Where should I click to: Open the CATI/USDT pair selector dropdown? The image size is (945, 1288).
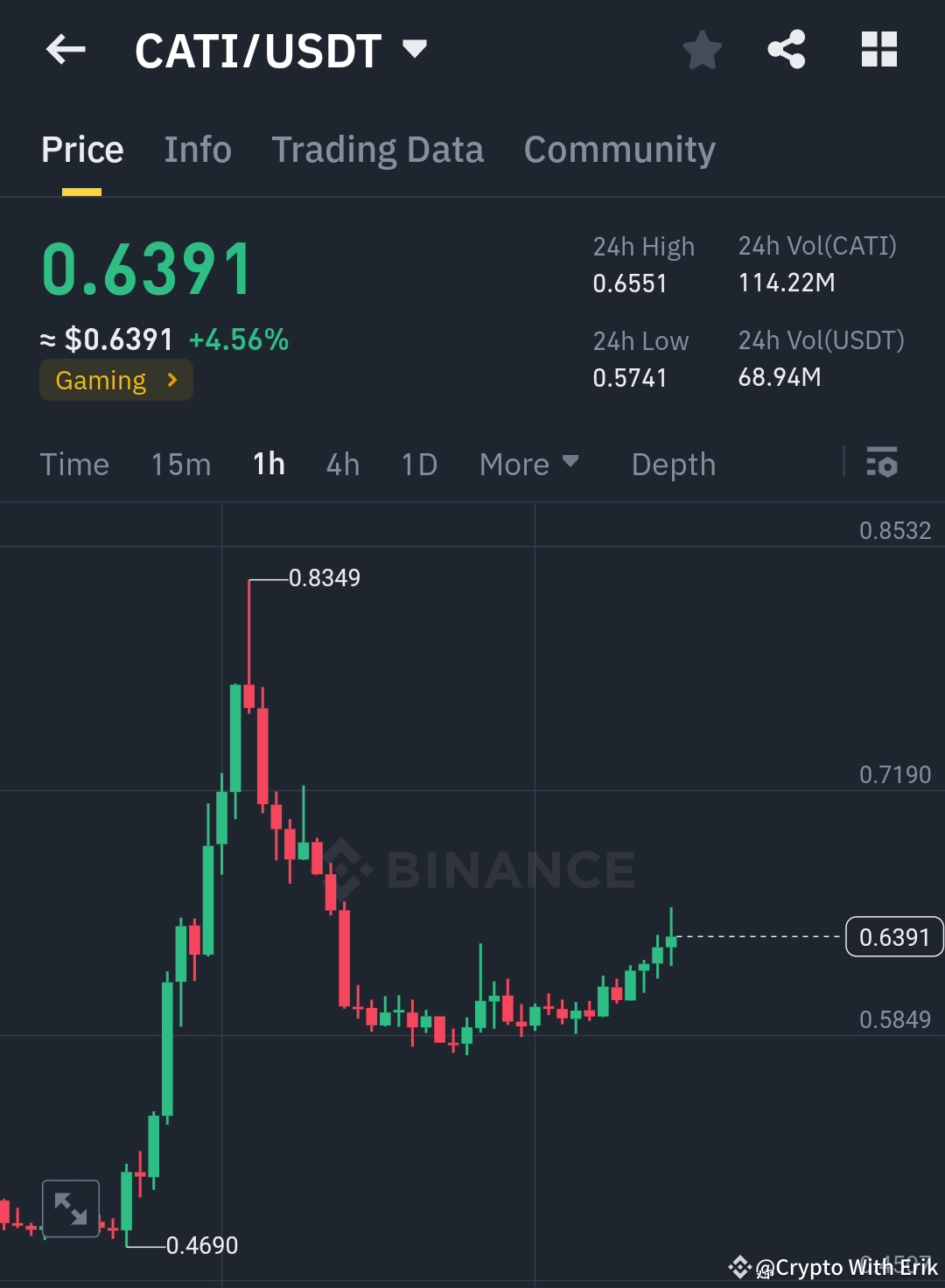[415, 50]
